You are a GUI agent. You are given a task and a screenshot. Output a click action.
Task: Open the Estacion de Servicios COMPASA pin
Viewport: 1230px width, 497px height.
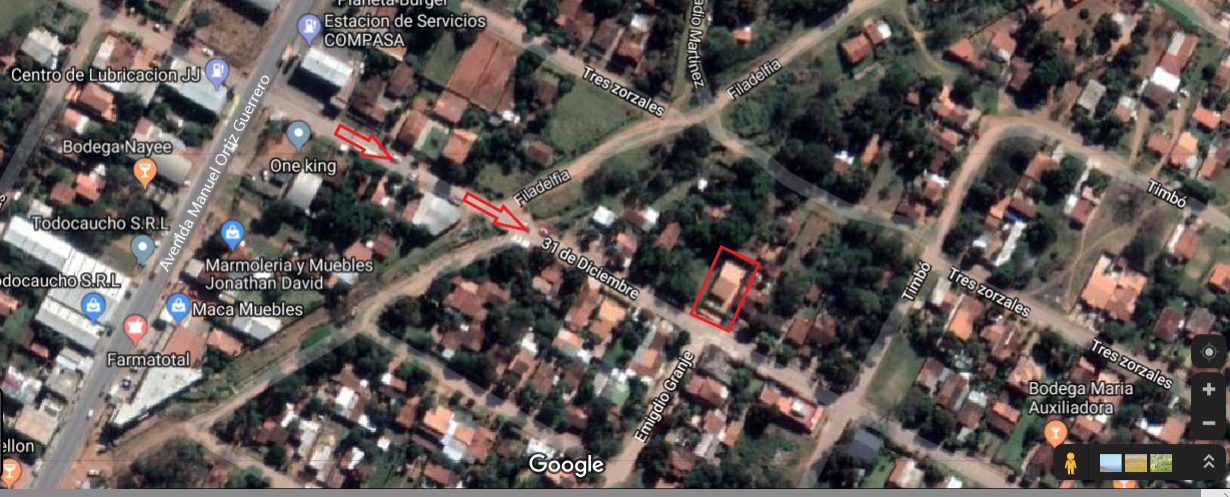[x=309, y=28]
